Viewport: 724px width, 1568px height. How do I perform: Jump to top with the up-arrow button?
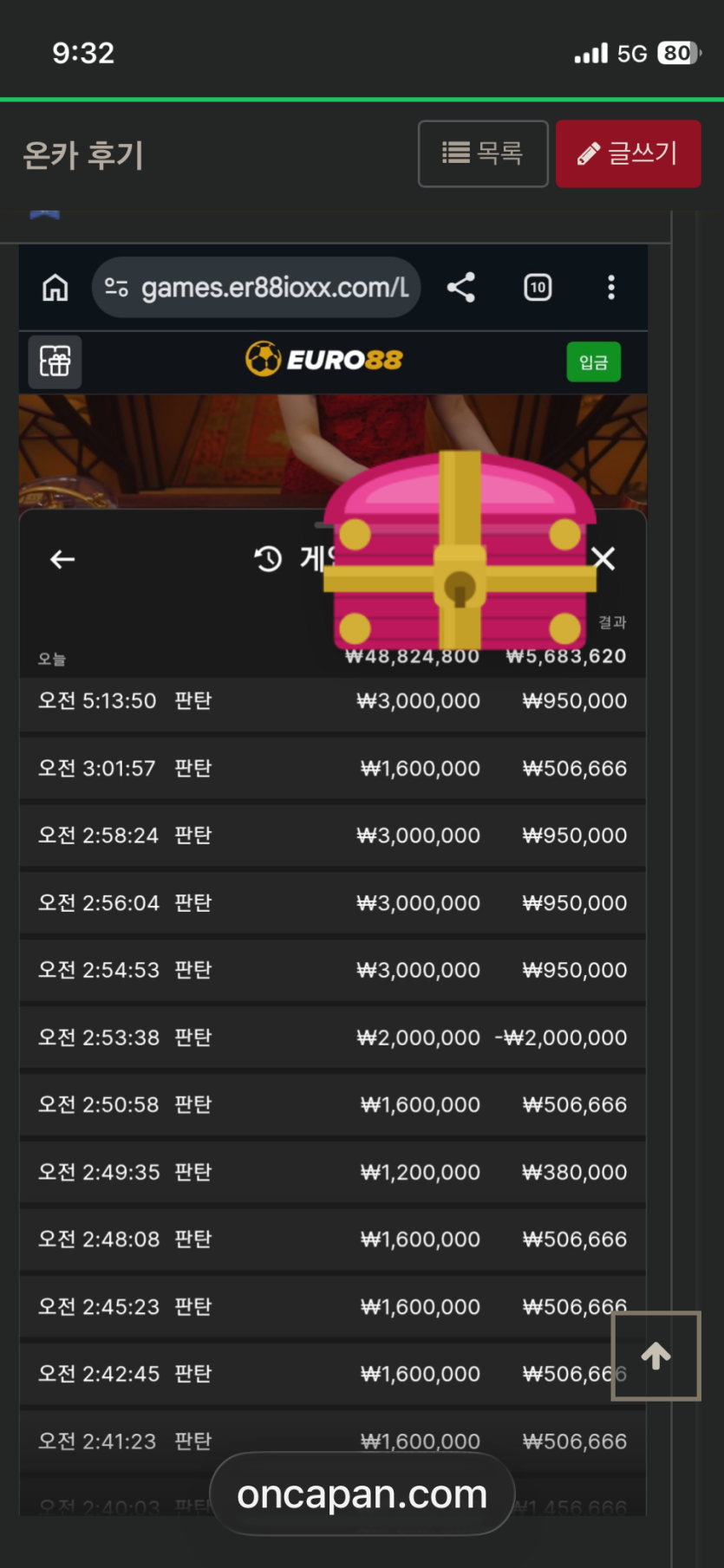pyautogui.click(x=656, y=1356)
